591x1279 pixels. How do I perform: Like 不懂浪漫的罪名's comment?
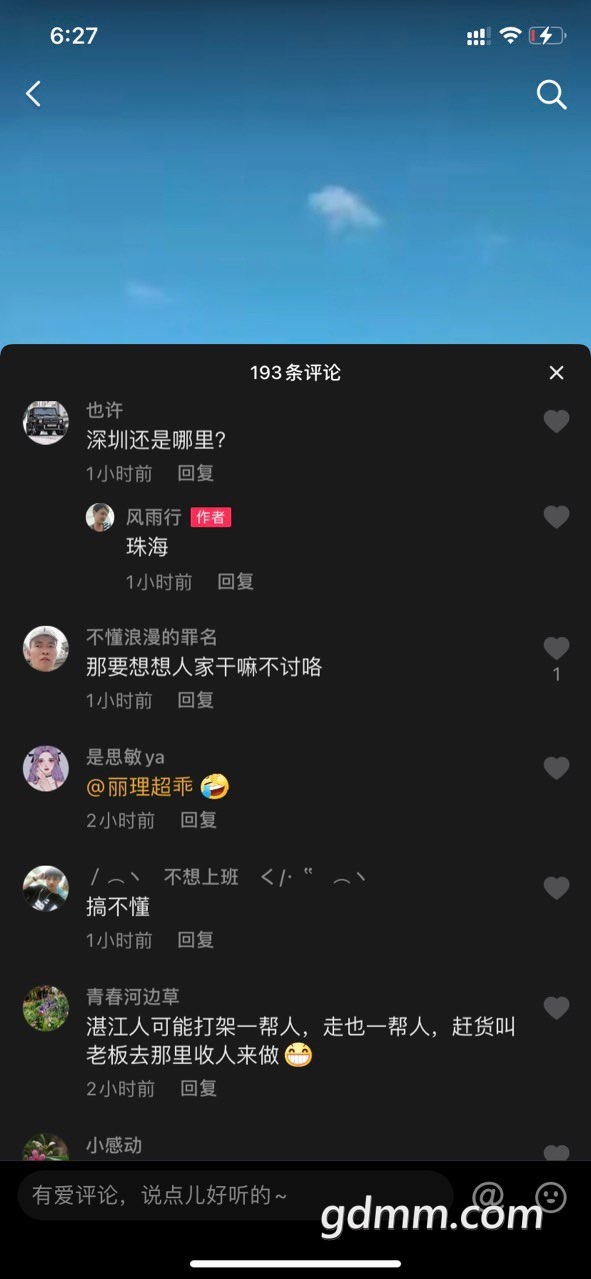[556, 648]
